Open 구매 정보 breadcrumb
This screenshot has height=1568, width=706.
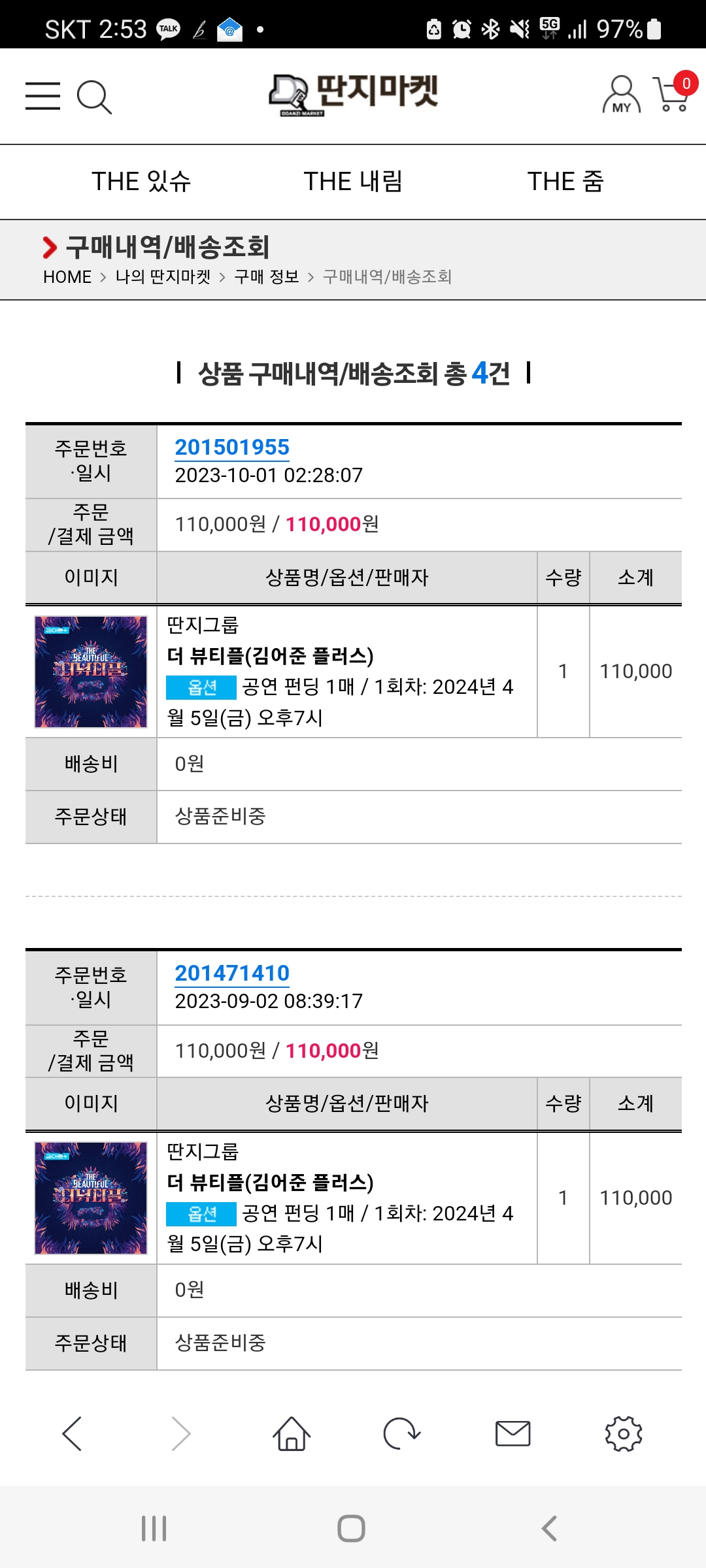pyautogui.click(x=267, y=277)
